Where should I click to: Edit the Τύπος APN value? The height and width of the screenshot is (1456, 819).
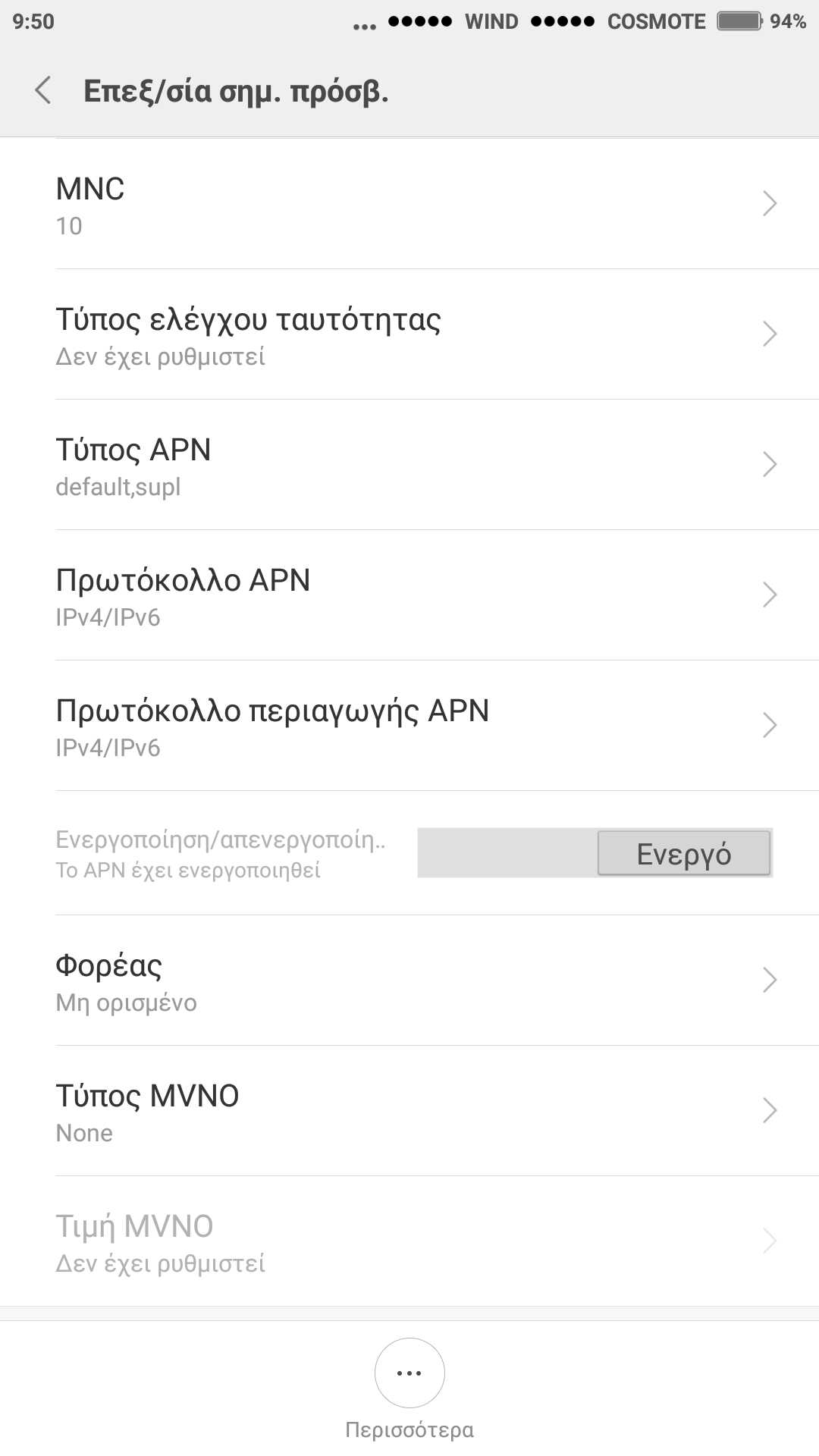pyautogui.click(x=409, y=466)
